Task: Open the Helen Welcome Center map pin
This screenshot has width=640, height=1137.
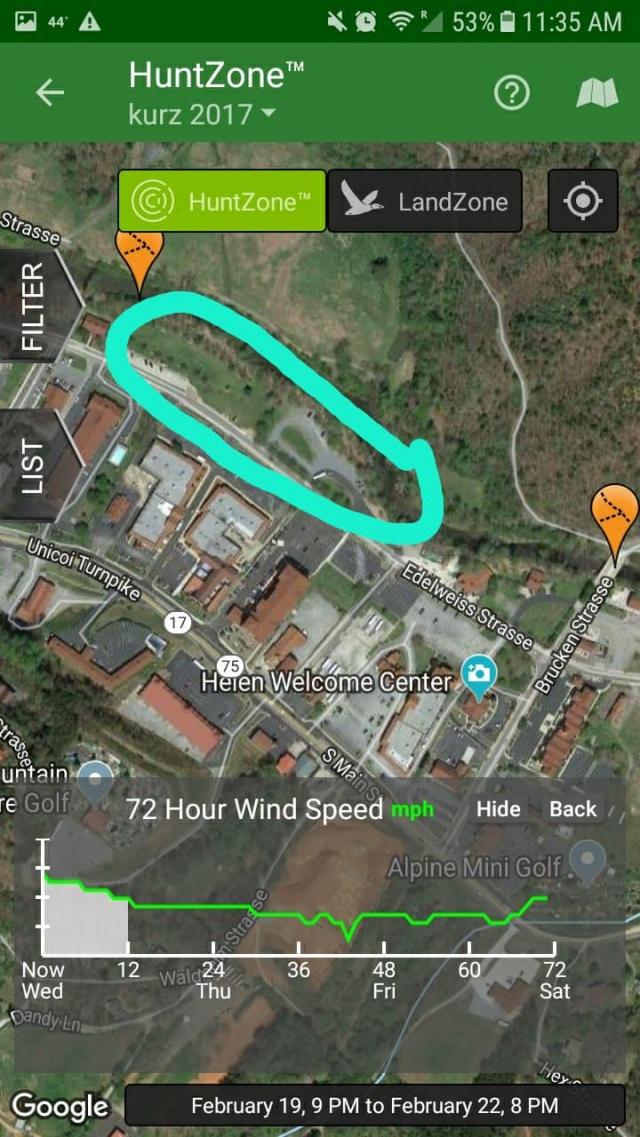Action: (480, 674)
